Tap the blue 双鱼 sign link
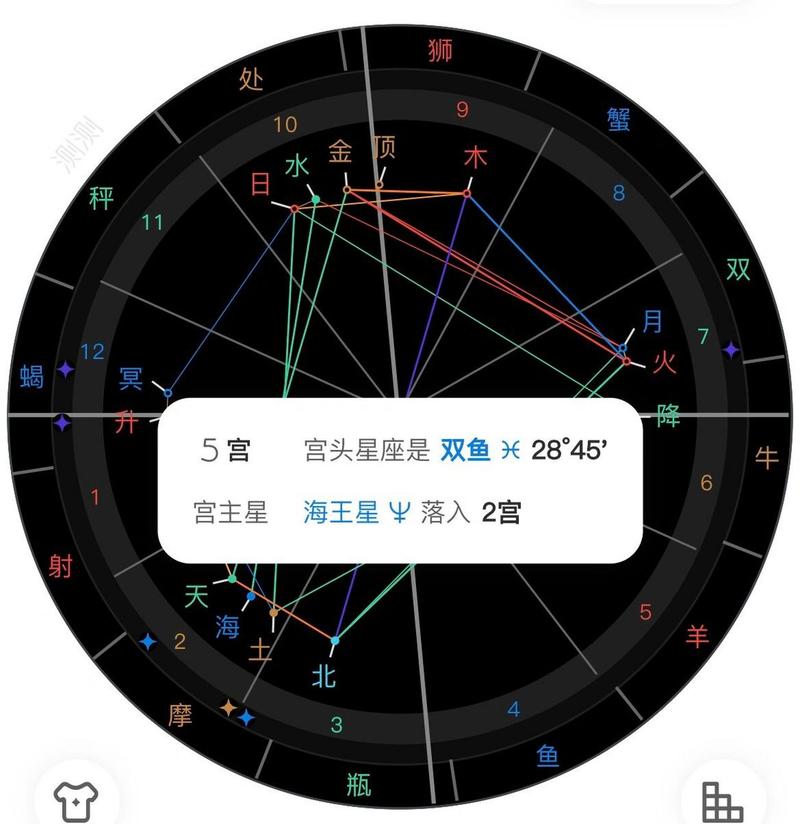 pyautogui.click(x=465, y=451)
